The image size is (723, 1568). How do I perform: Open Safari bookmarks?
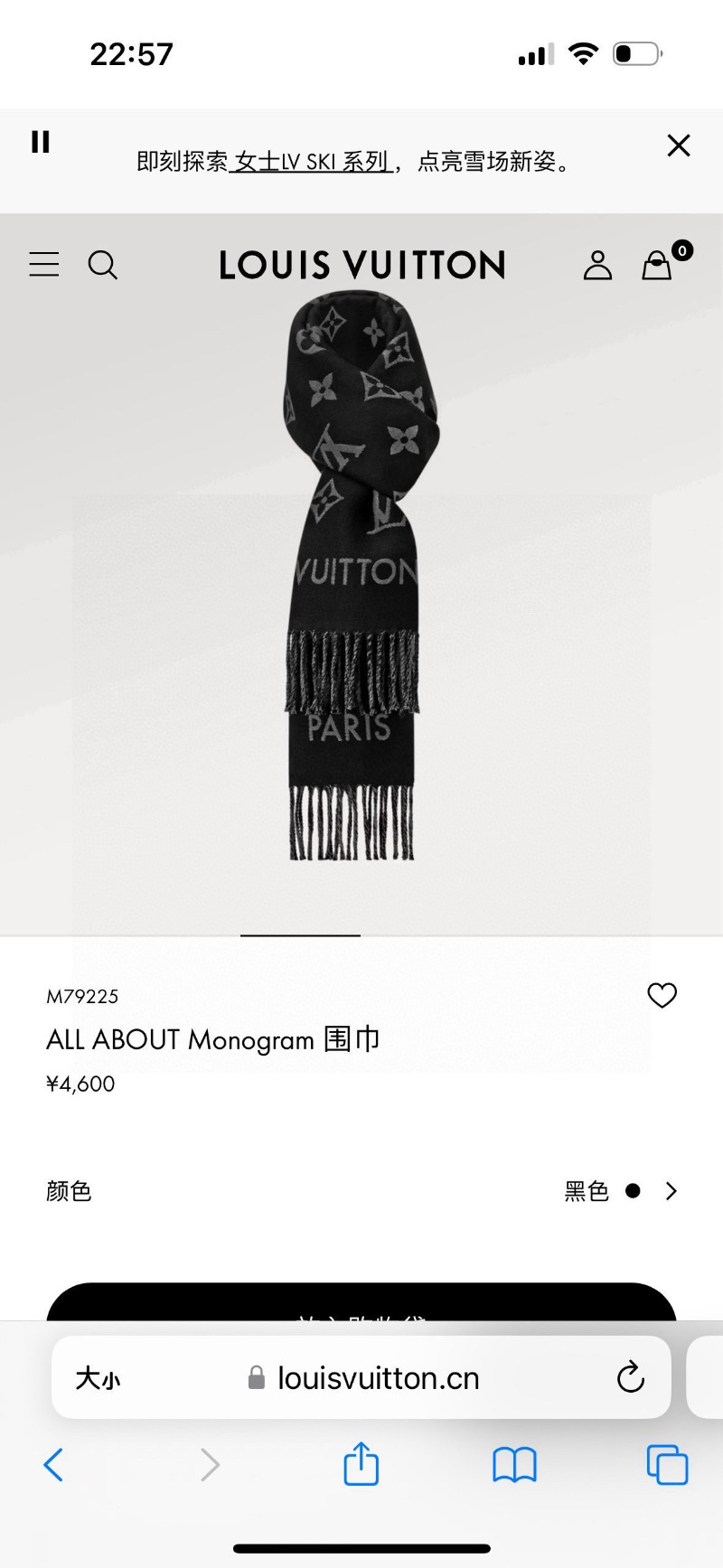(x=514, y=1464)
